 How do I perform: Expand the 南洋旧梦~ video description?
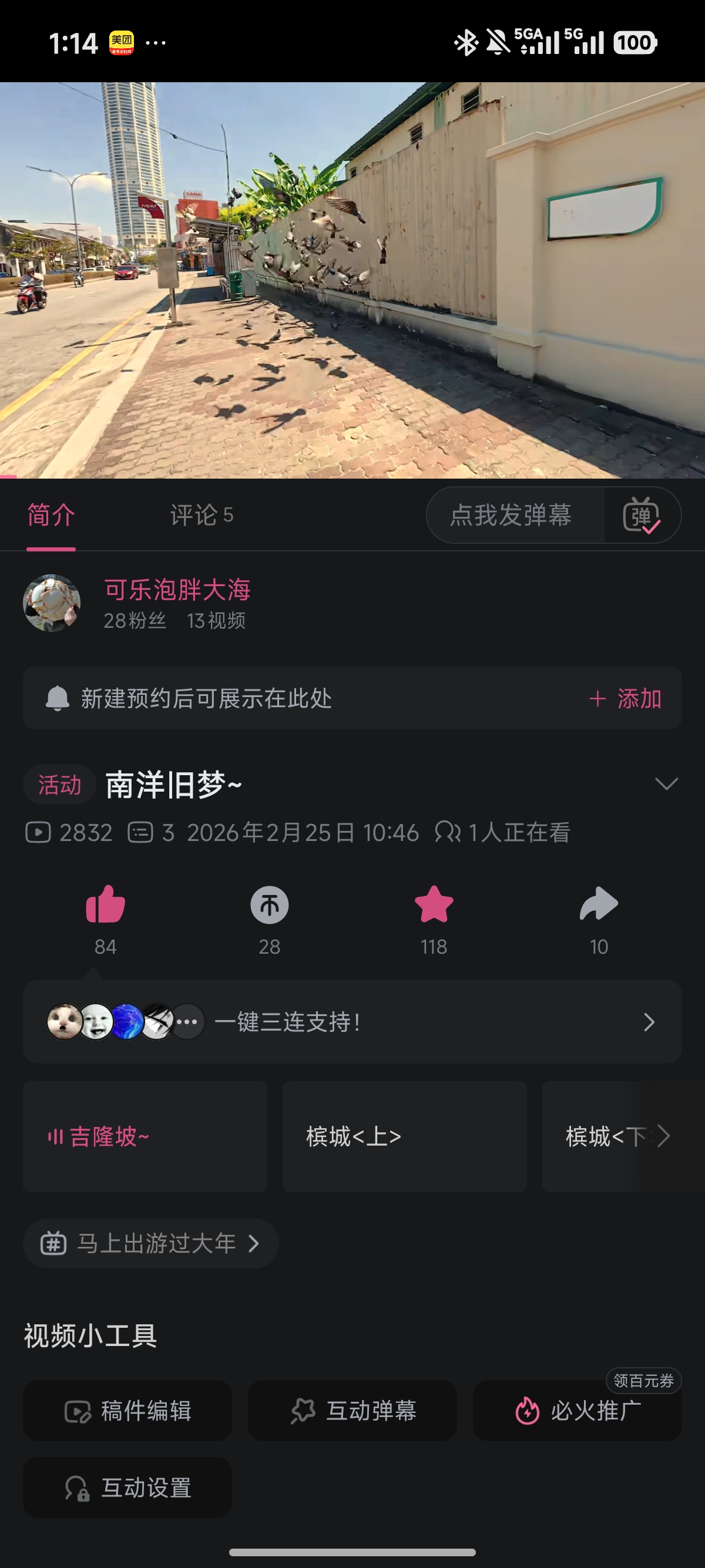pyautogui.click(x=666, y=784)
